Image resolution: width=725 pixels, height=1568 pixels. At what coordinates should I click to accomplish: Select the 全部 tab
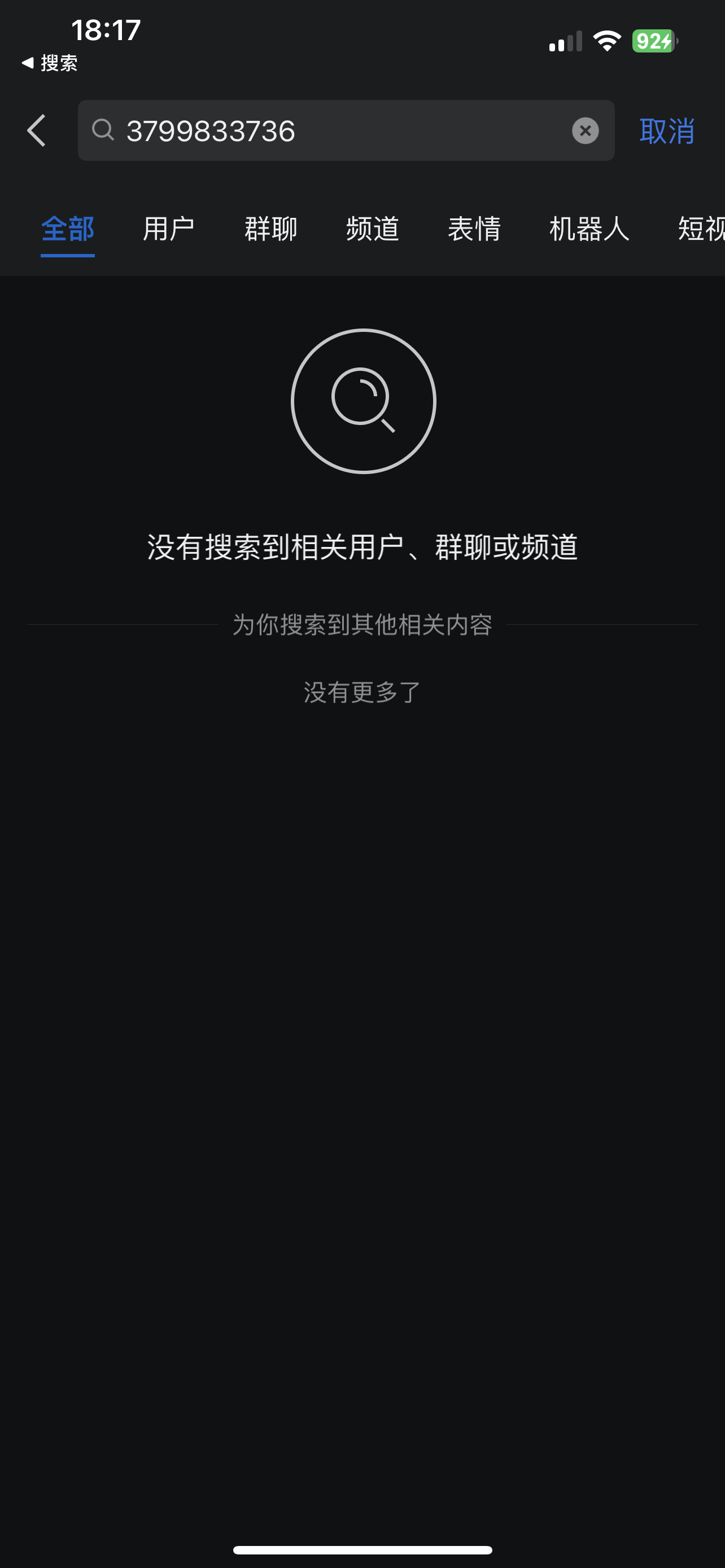pos(68,230)
